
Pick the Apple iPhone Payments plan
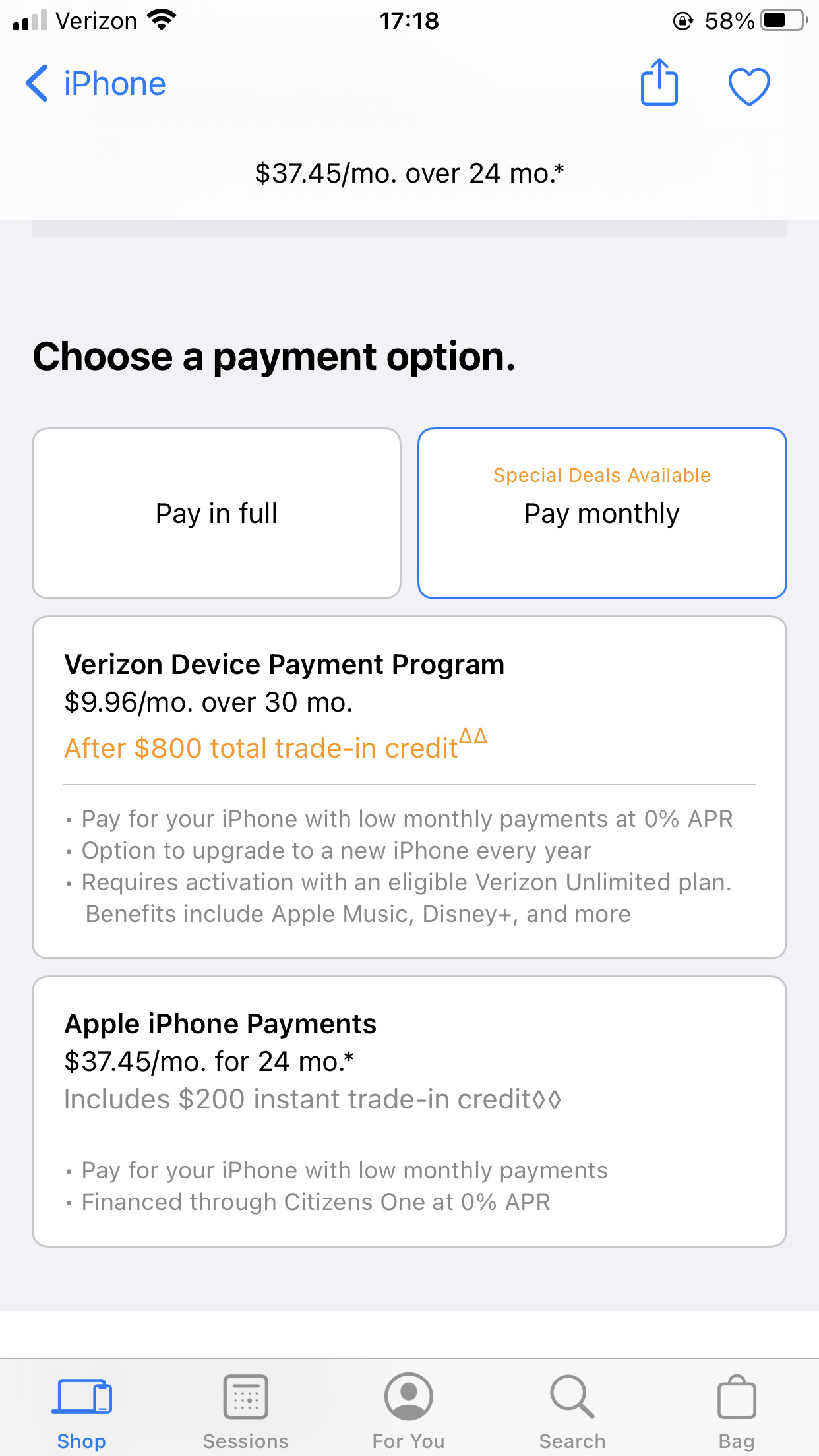409,1110
